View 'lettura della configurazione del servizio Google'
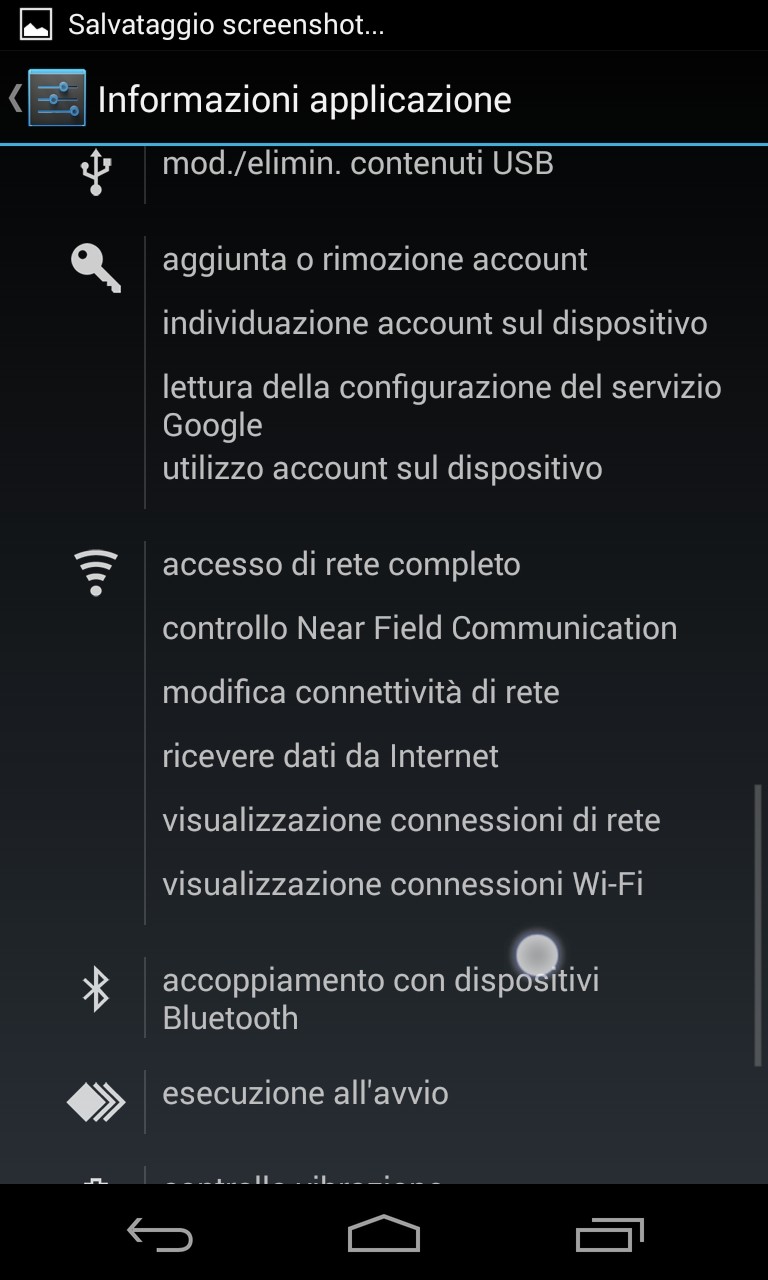768x1280 pixels. (x=441, y=405)
